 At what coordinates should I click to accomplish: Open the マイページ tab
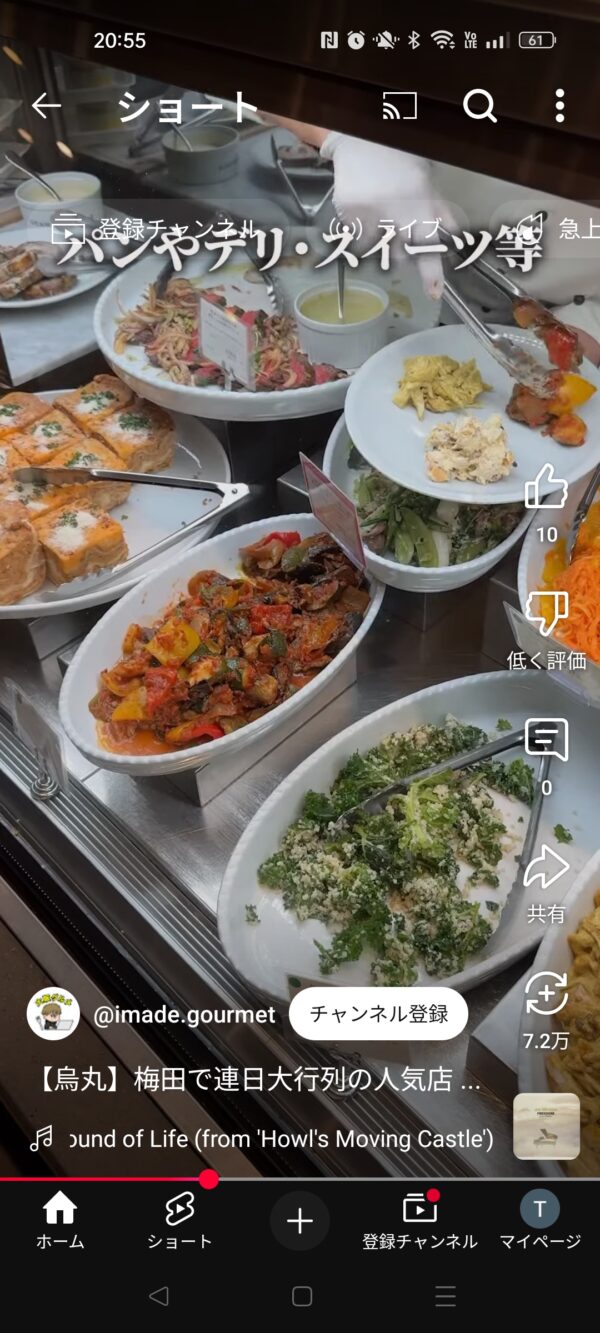click(x=540, y=1221)
